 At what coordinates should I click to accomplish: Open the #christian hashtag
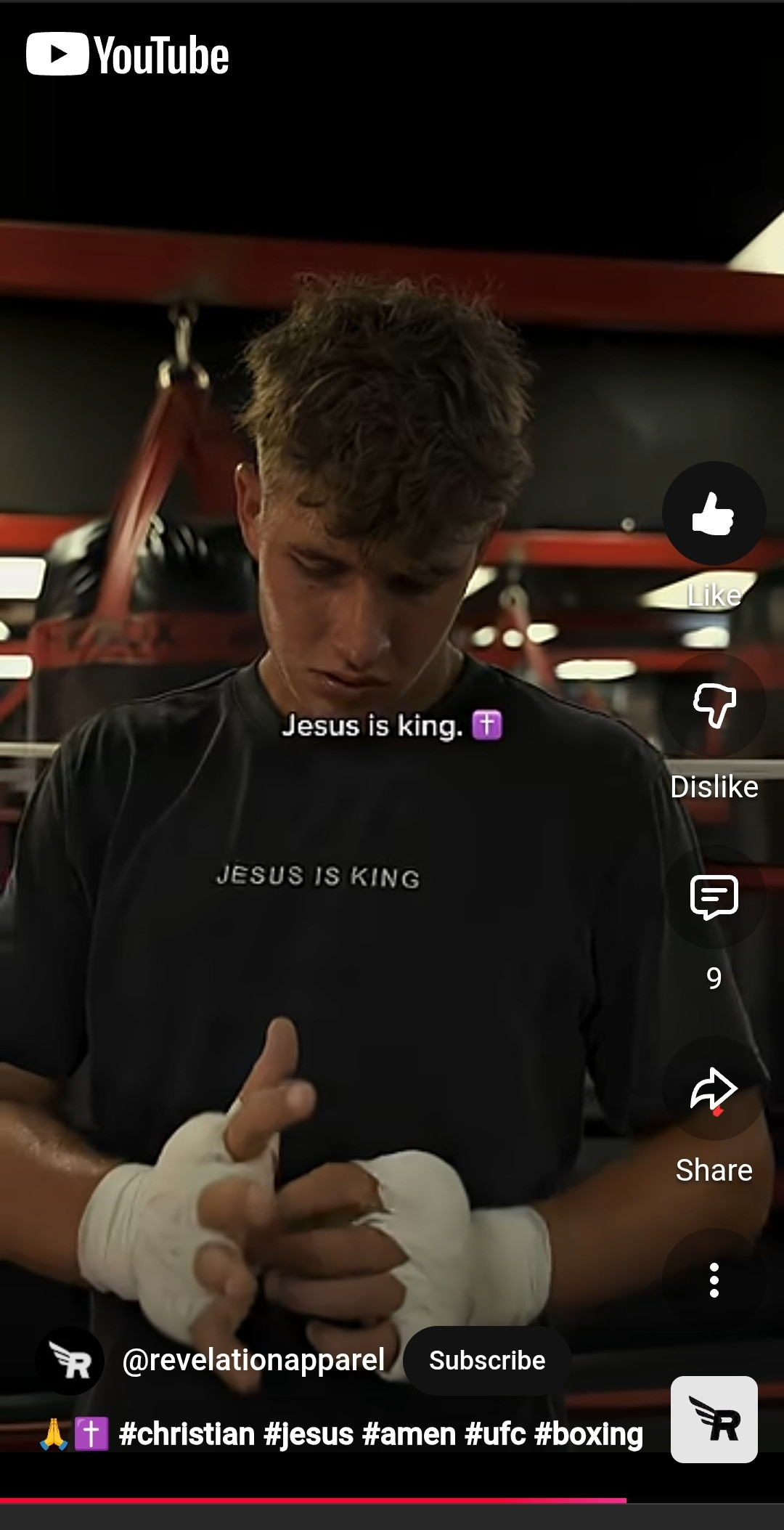pos(187,1434)
